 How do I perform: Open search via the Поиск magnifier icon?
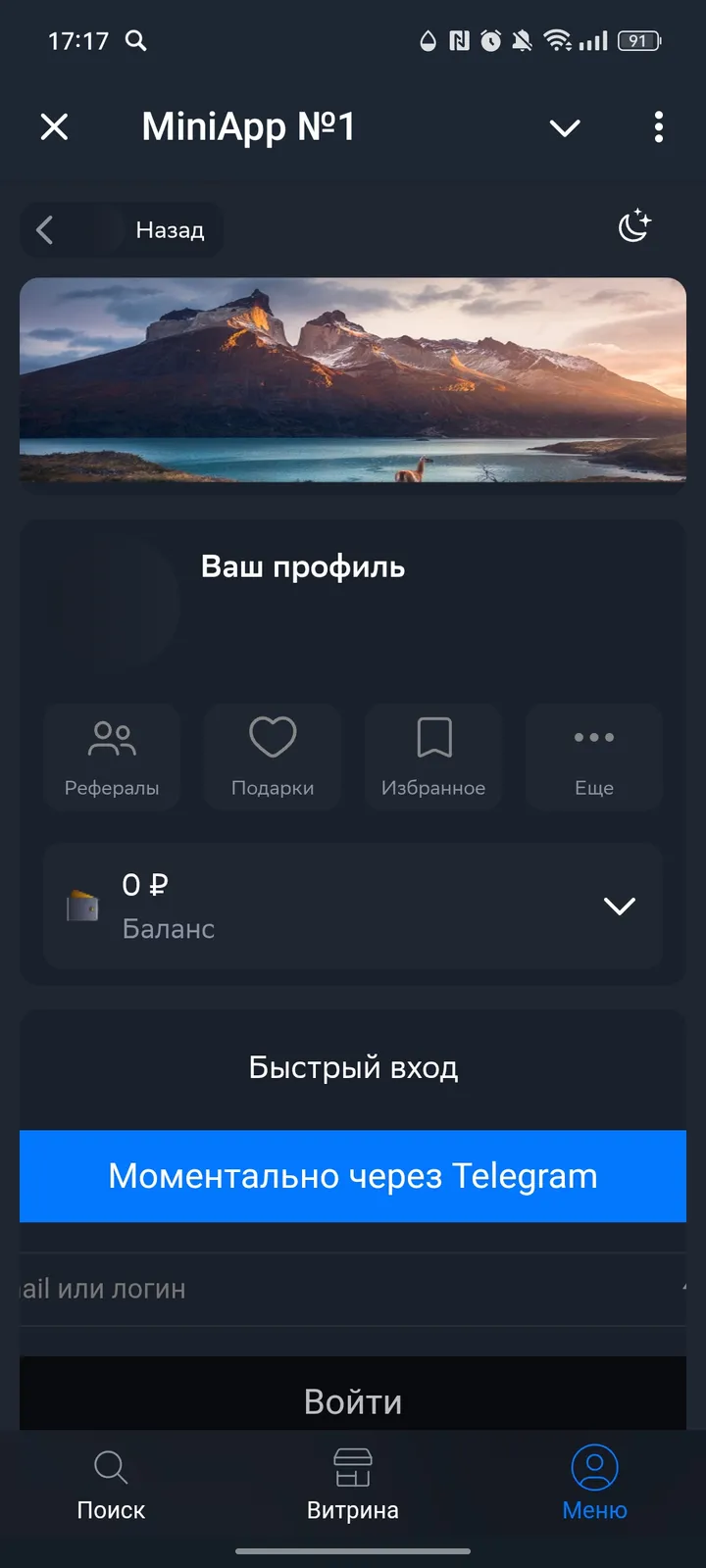pyautogui.click(x=110, y=1468)
